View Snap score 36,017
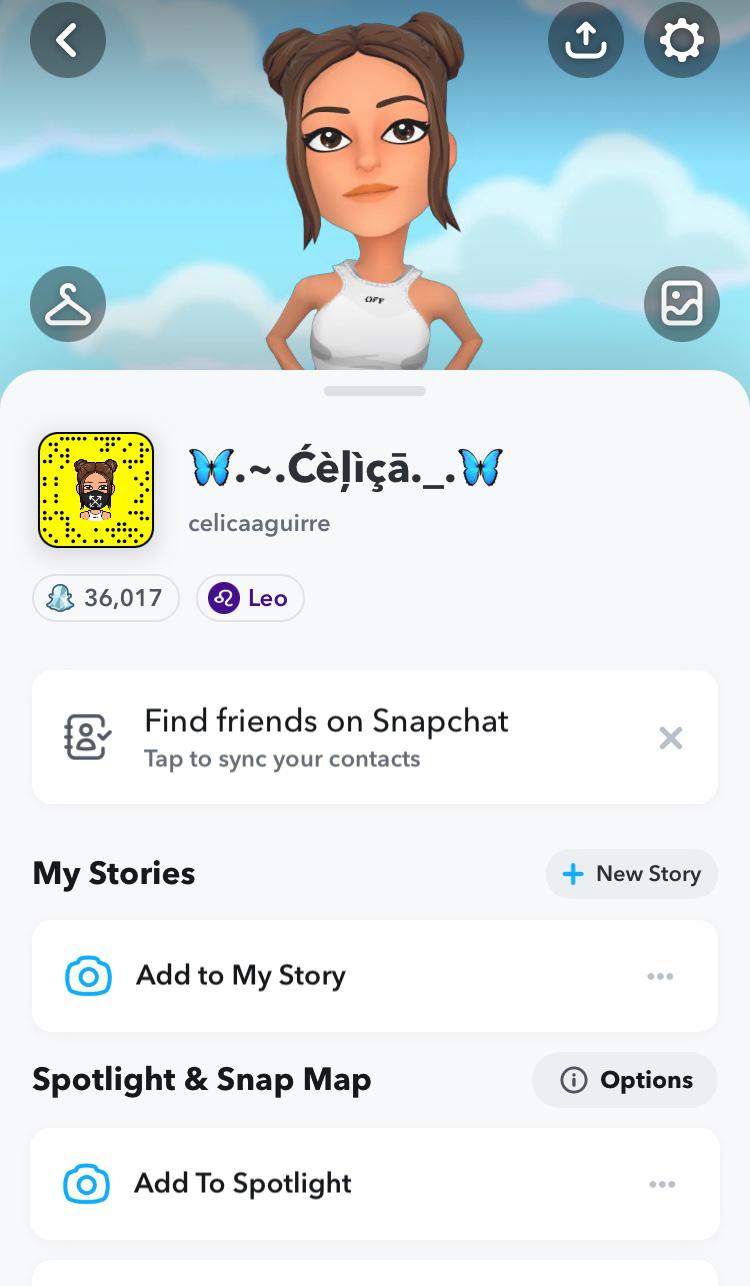The height and width of the screenshot is (1286, 750). pyautogui.click(x=106, y=598)
